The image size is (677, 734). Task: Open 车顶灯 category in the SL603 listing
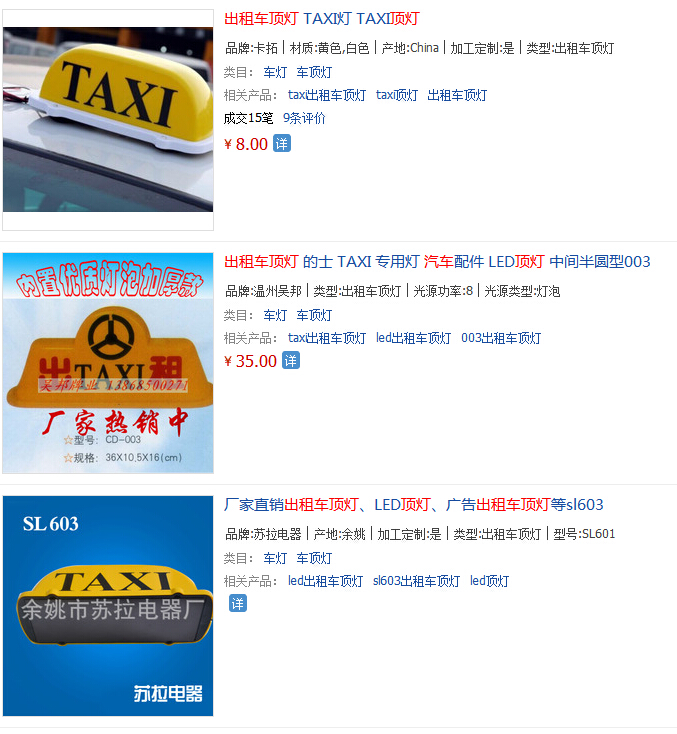tap(314, 558)
